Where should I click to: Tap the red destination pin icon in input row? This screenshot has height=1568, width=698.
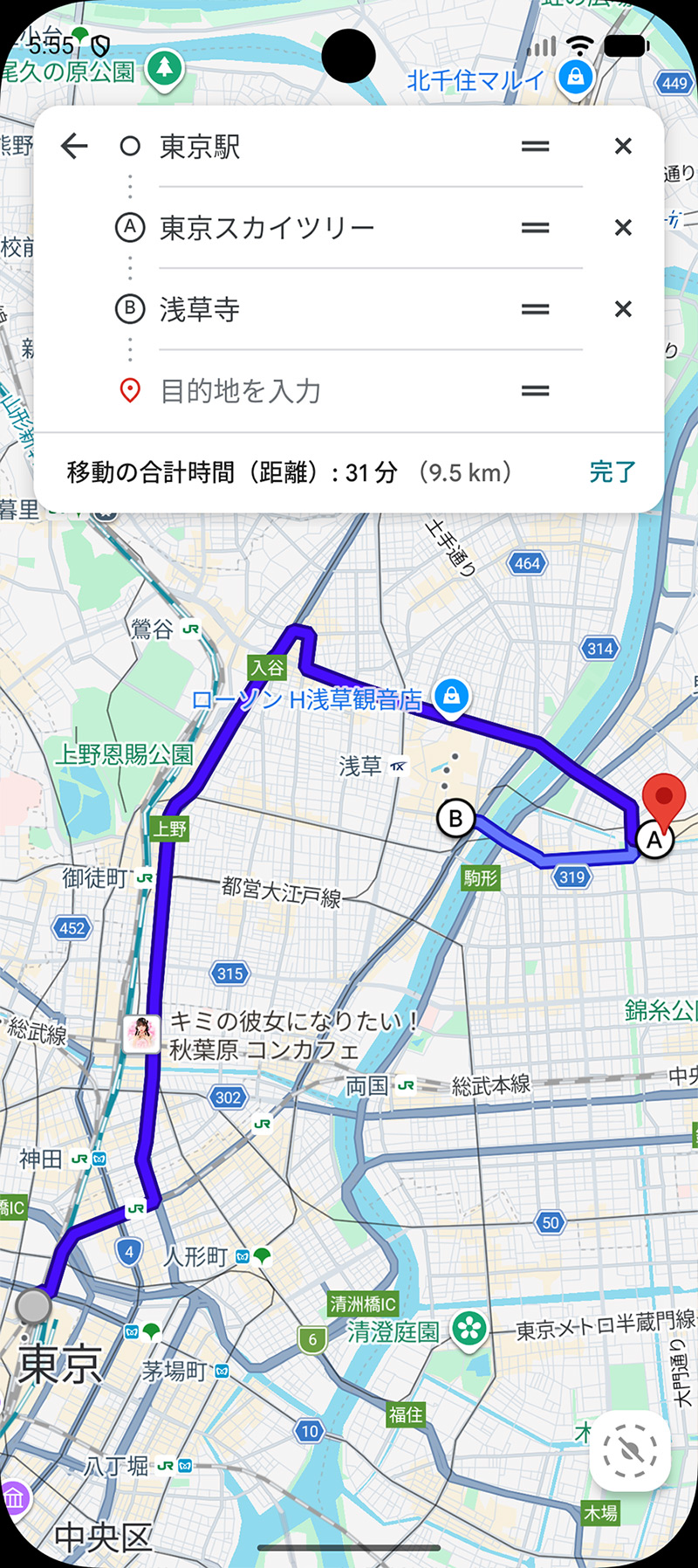tap(129, 391)
